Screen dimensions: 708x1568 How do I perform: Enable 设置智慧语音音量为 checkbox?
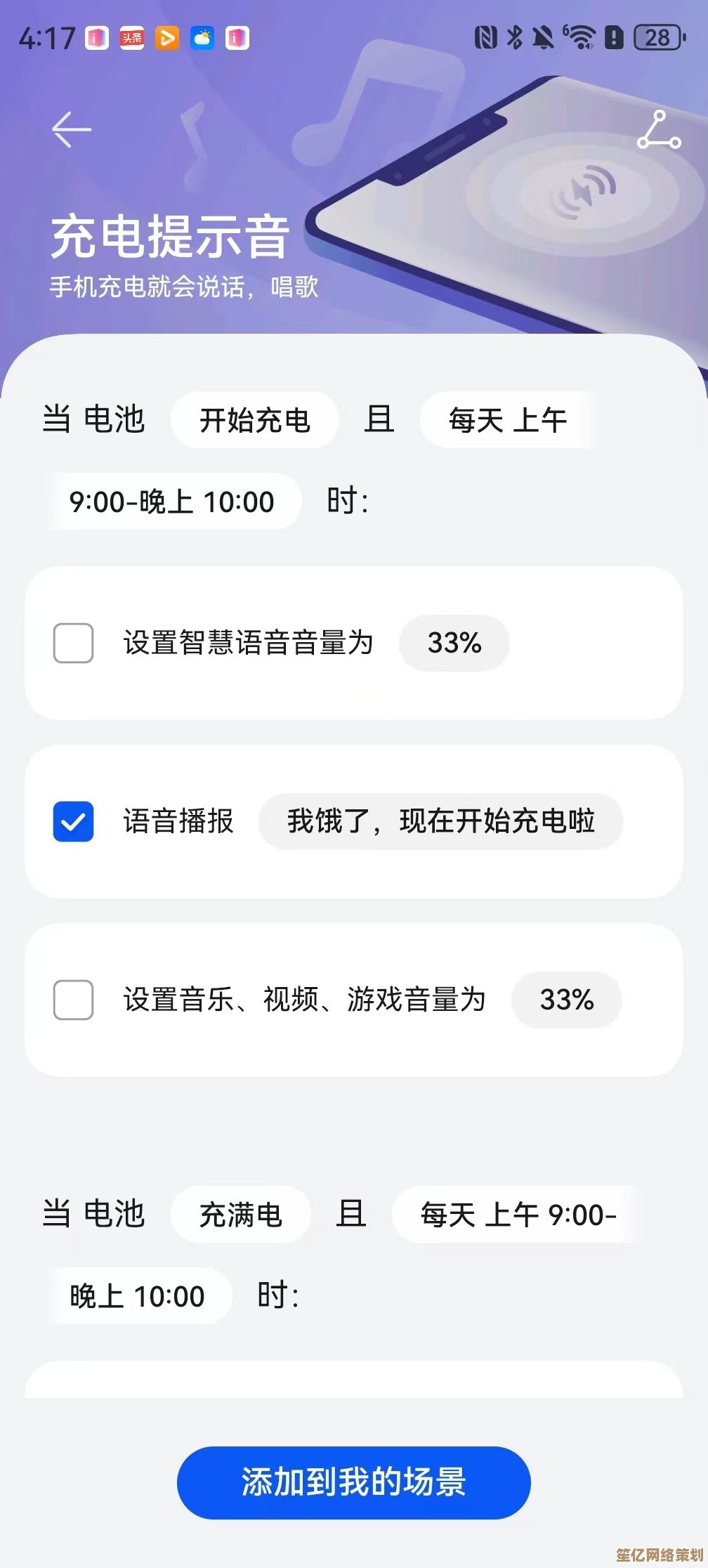(74, 642)
